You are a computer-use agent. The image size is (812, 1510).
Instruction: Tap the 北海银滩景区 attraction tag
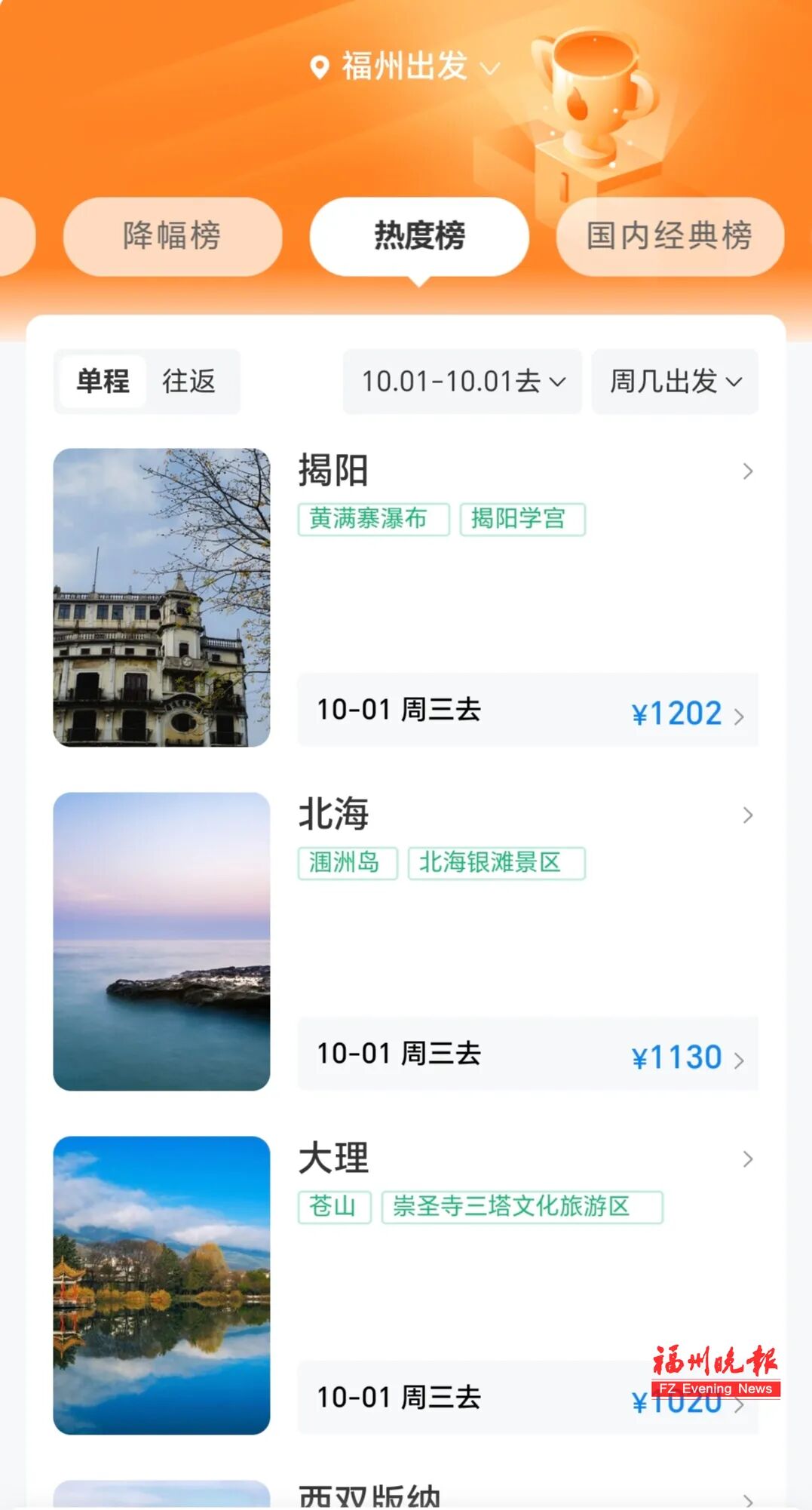[496, 863]
